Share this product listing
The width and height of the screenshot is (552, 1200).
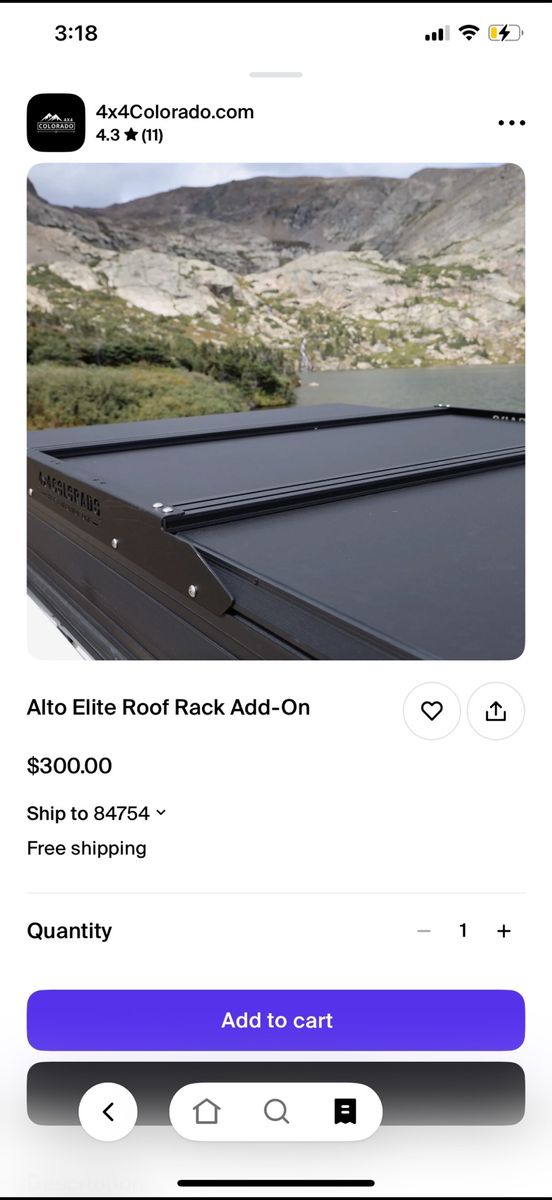(496, 711)
